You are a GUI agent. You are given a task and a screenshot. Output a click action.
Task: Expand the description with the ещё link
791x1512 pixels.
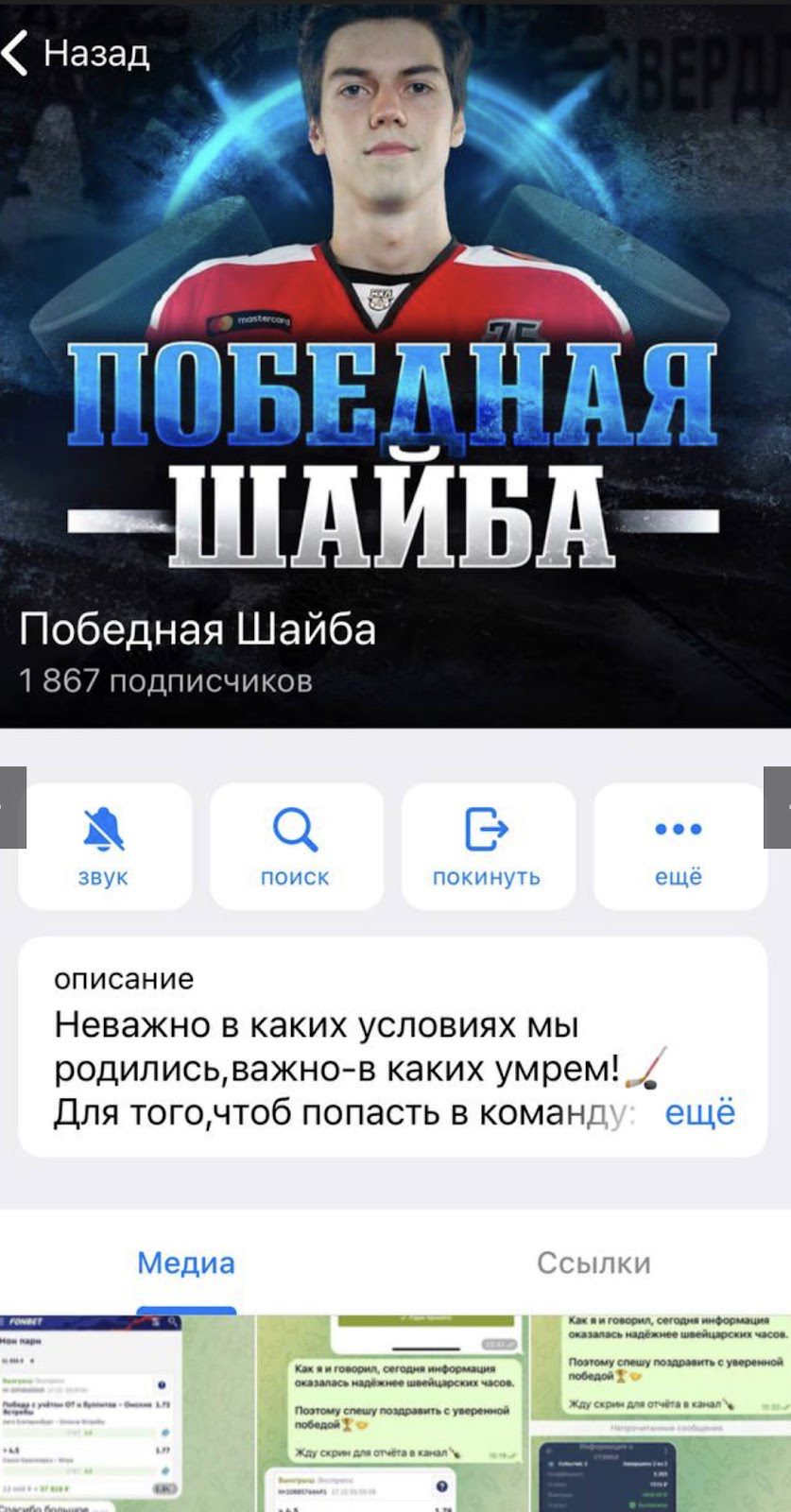(x=700, y=1112)
